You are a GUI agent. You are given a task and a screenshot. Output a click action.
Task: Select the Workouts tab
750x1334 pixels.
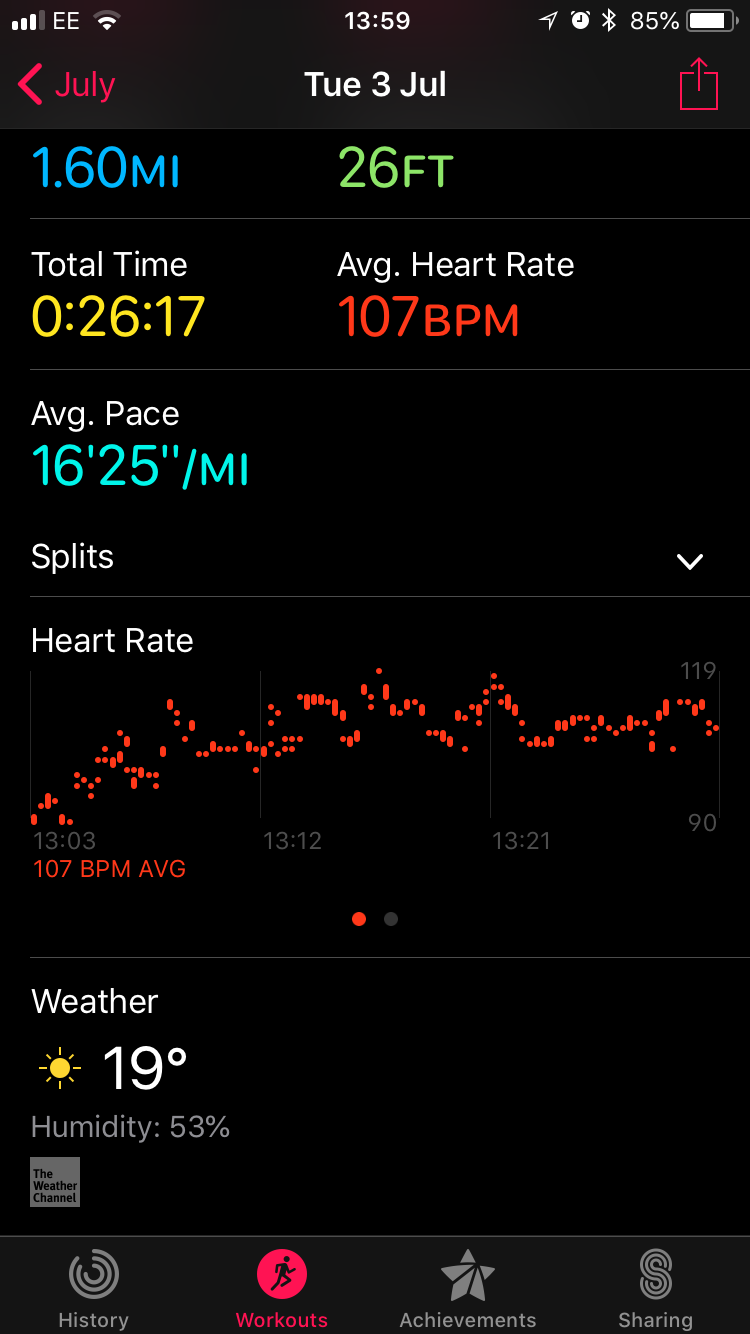click(281, 1288)
